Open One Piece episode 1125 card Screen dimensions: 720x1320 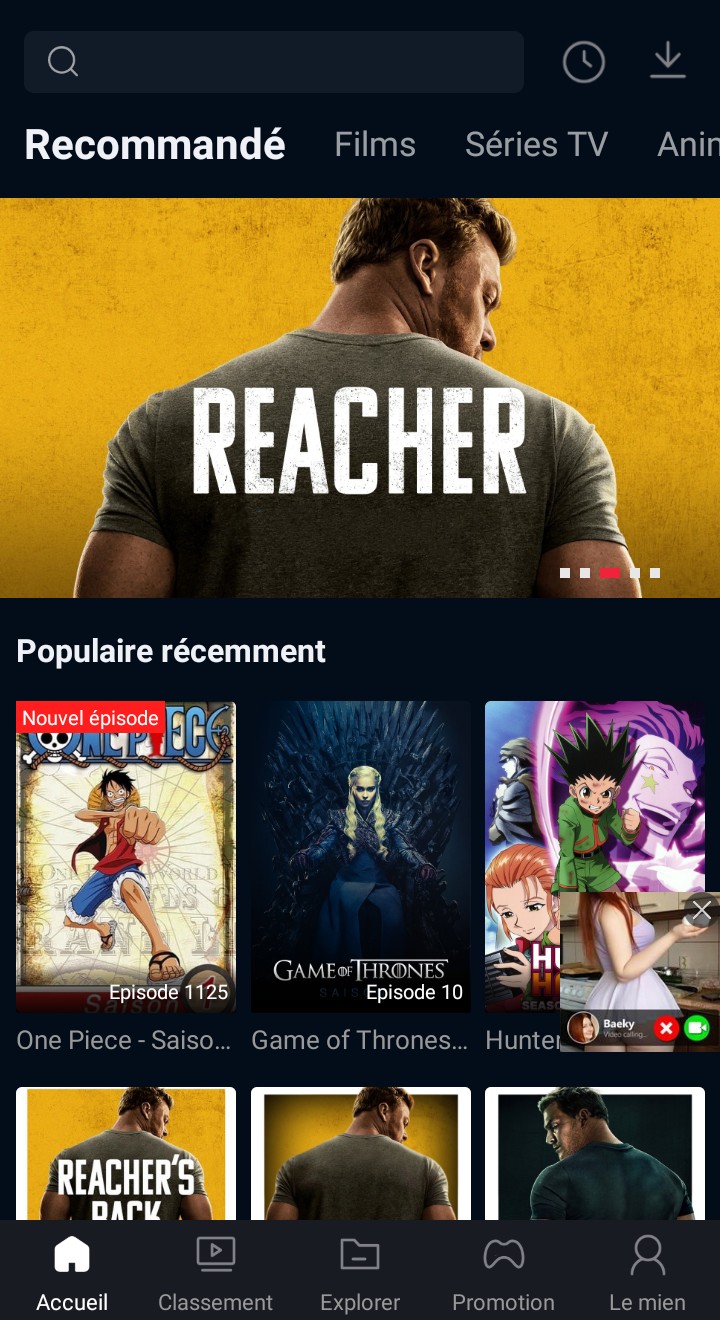pyautogui.click(x=126, y=857)
